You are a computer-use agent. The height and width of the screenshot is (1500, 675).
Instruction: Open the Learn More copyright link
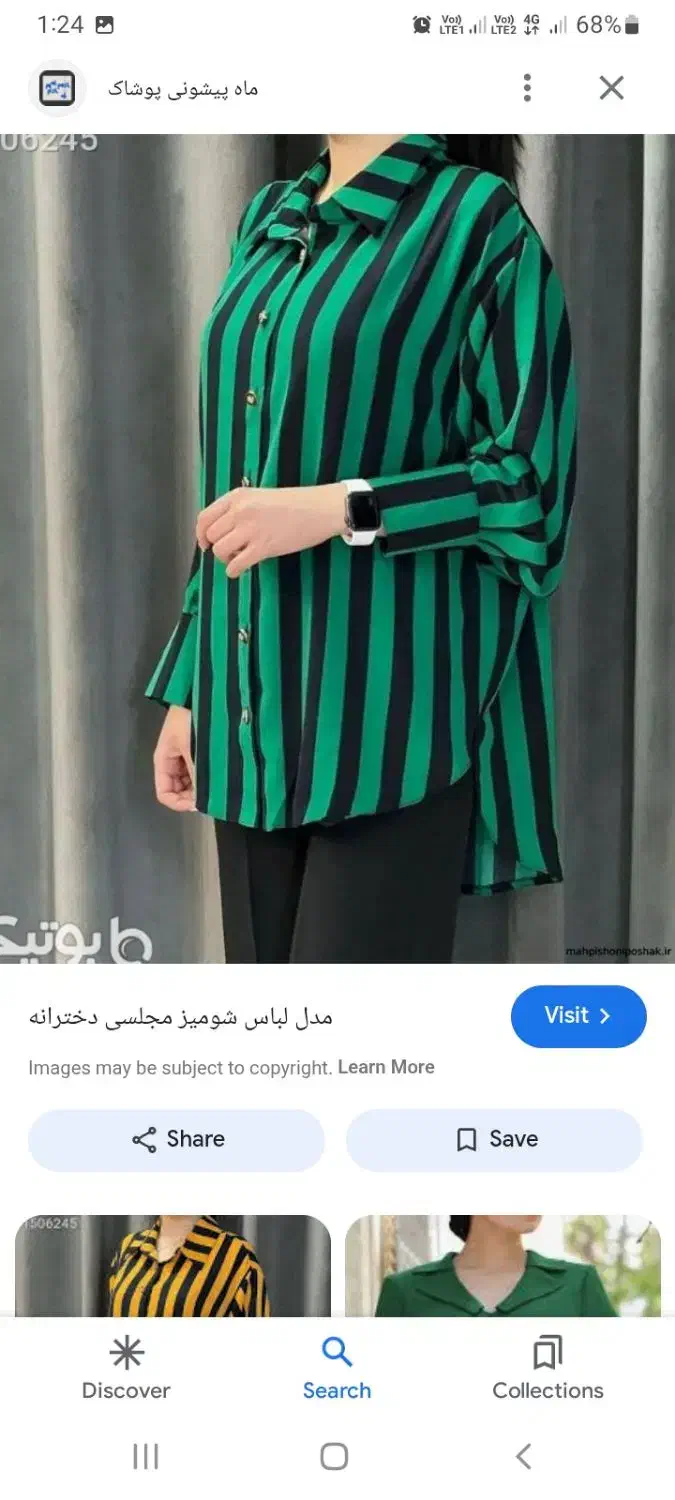pyautogui.click(x=386, y=1067)
